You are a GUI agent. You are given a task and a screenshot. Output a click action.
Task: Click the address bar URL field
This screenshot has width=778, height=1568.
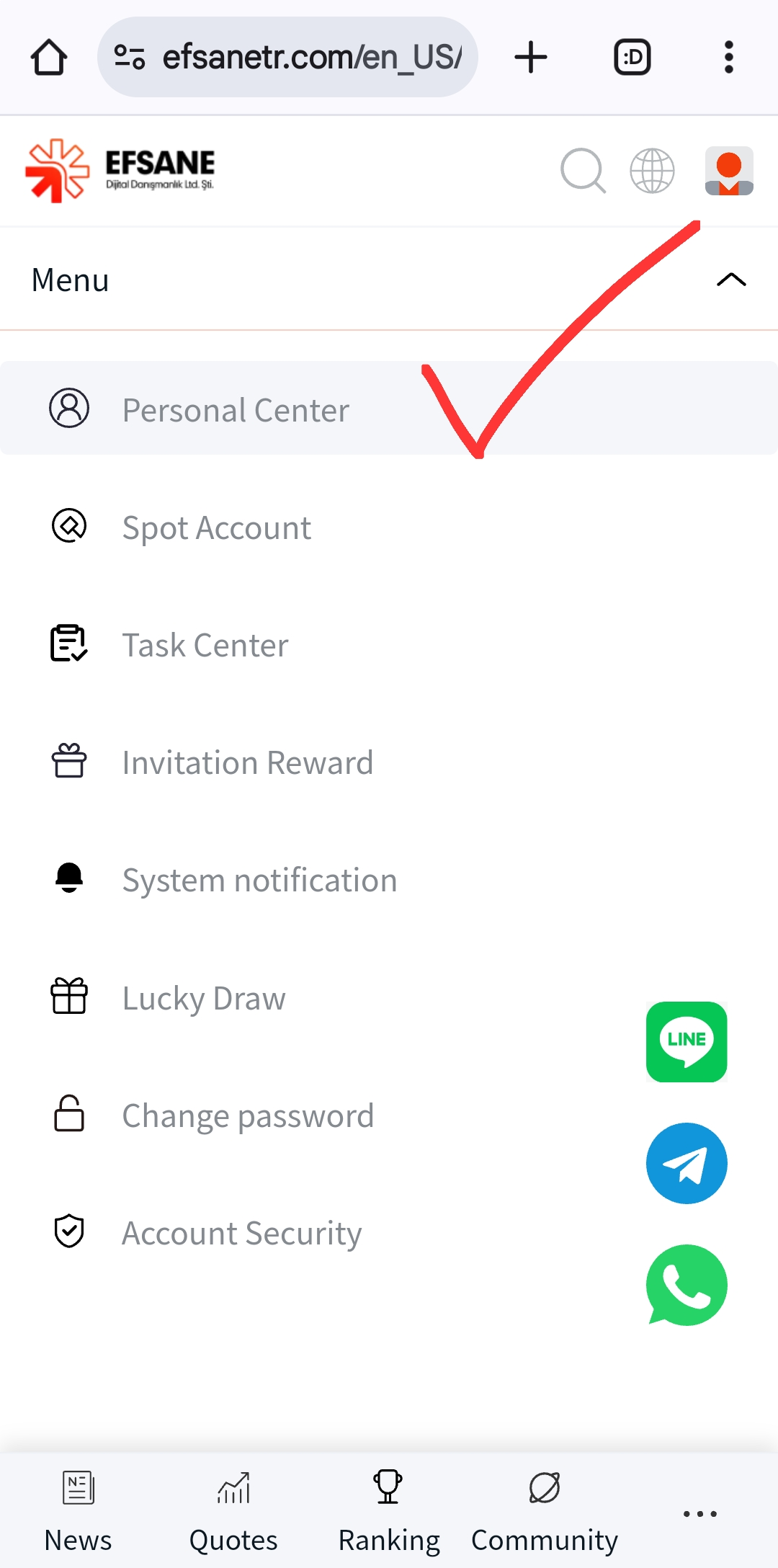point(313,56)
